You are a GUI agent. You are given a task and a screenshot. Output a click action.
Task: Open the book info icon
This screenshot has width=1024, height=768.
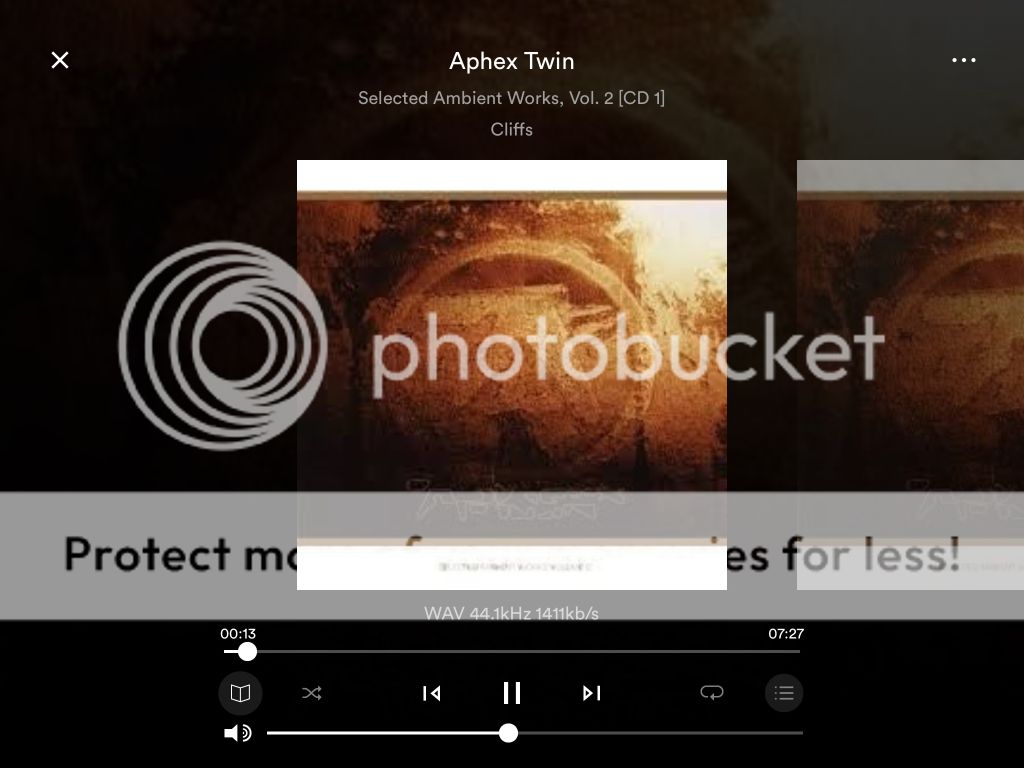[x=240, y=693]
